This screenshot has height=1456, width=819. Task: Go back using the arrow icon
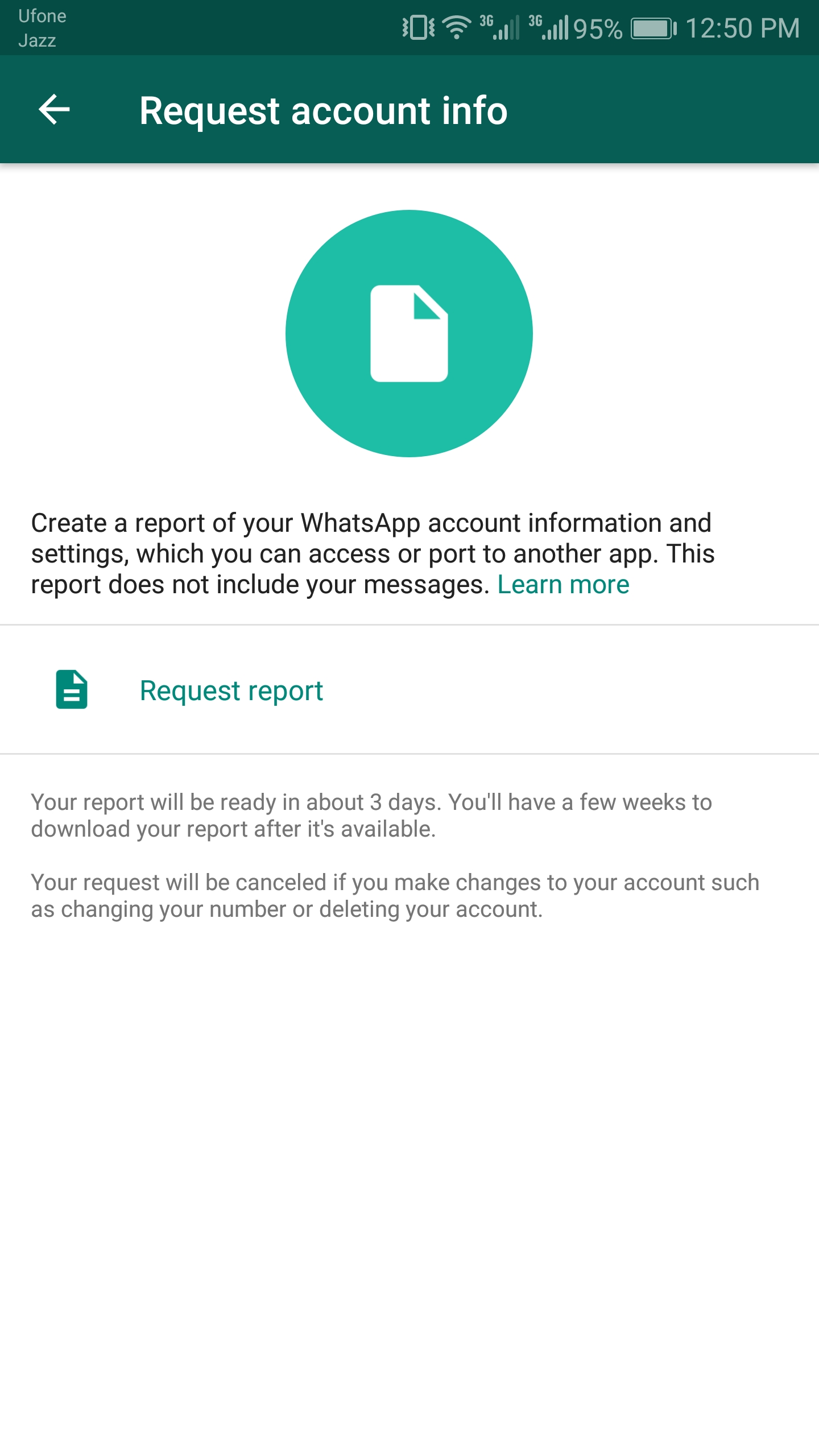point(54,109)
